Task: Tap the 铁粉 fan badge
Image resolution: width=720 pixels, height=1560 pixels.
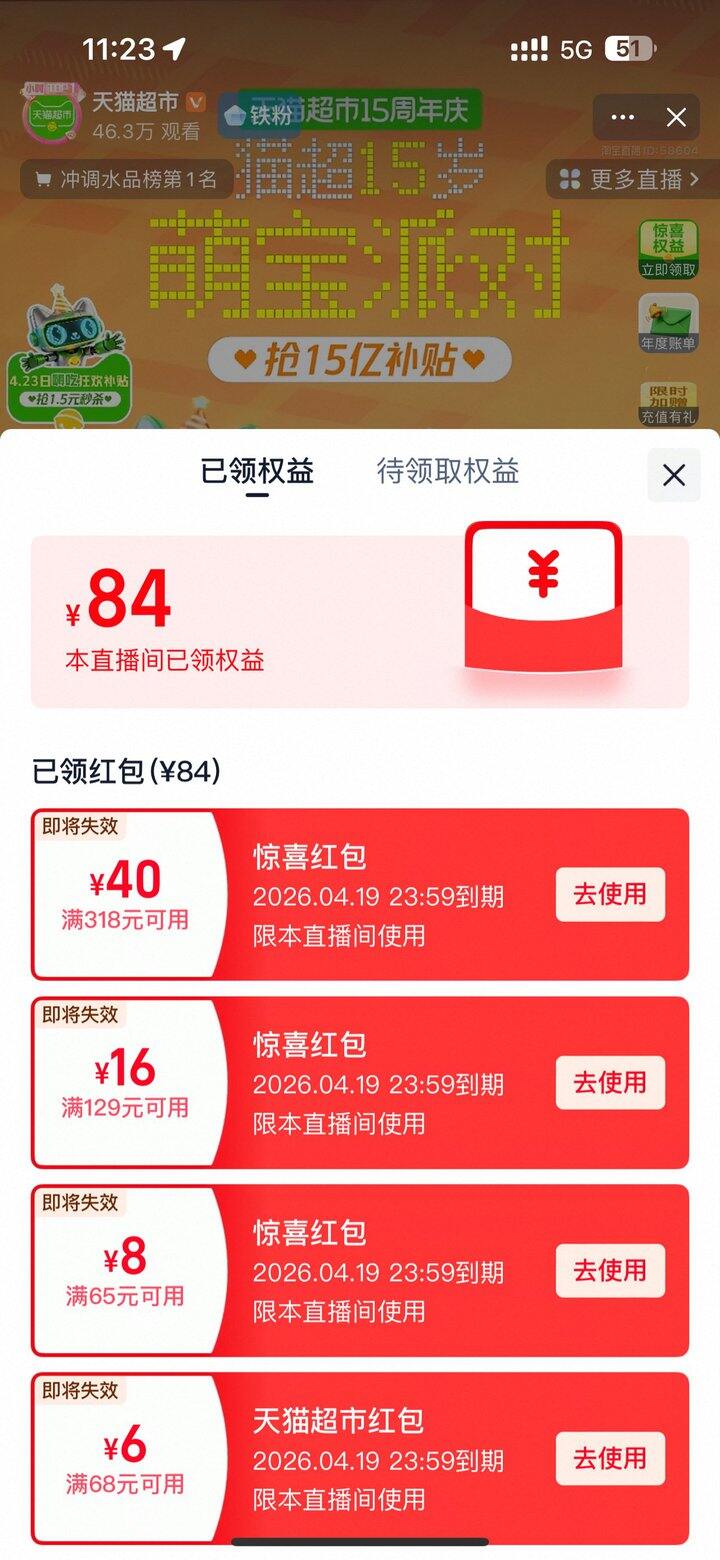Action: (x=261, y=114)
